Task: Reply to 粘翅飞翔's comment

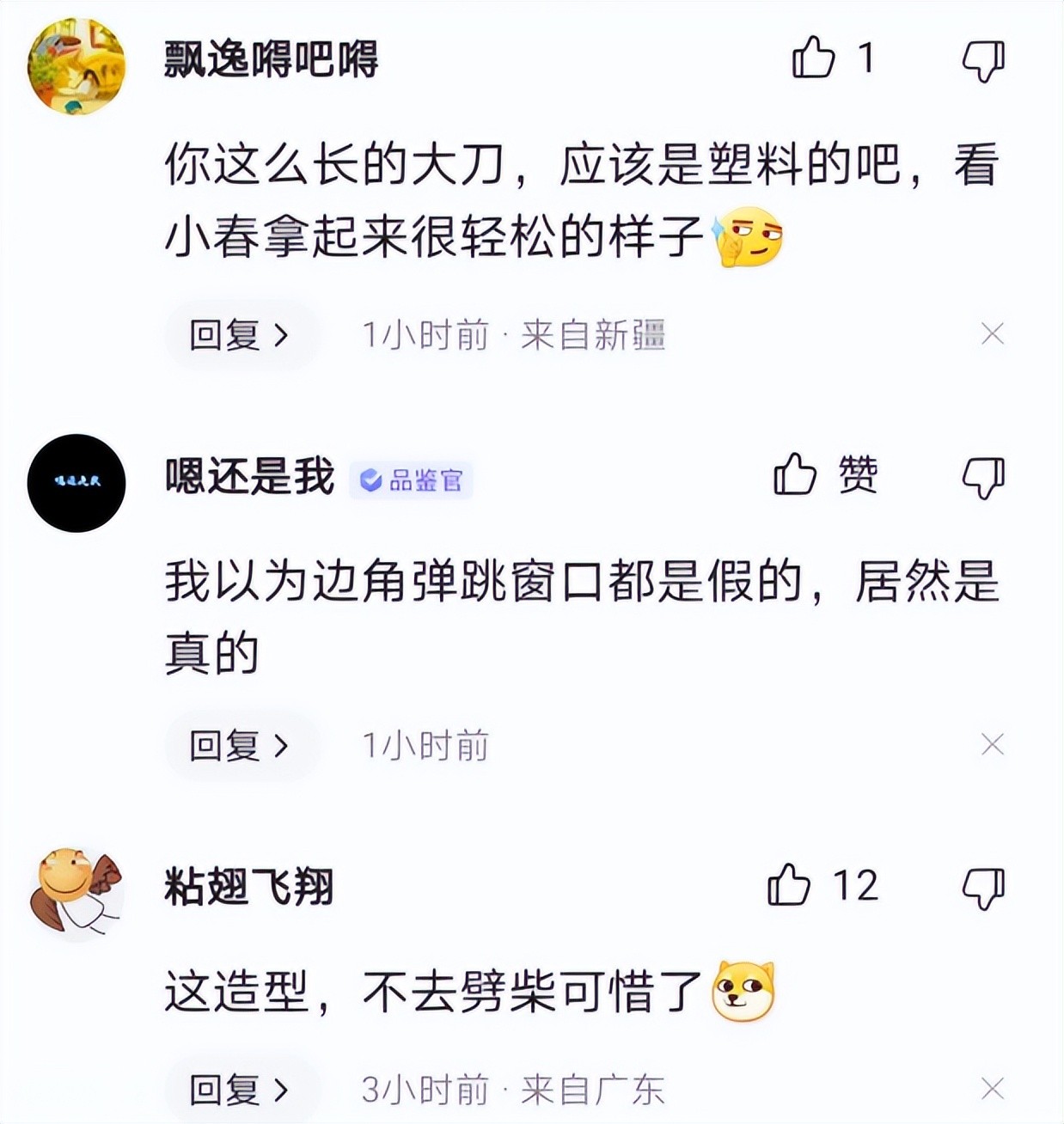Action: [x=238, y=1090]
